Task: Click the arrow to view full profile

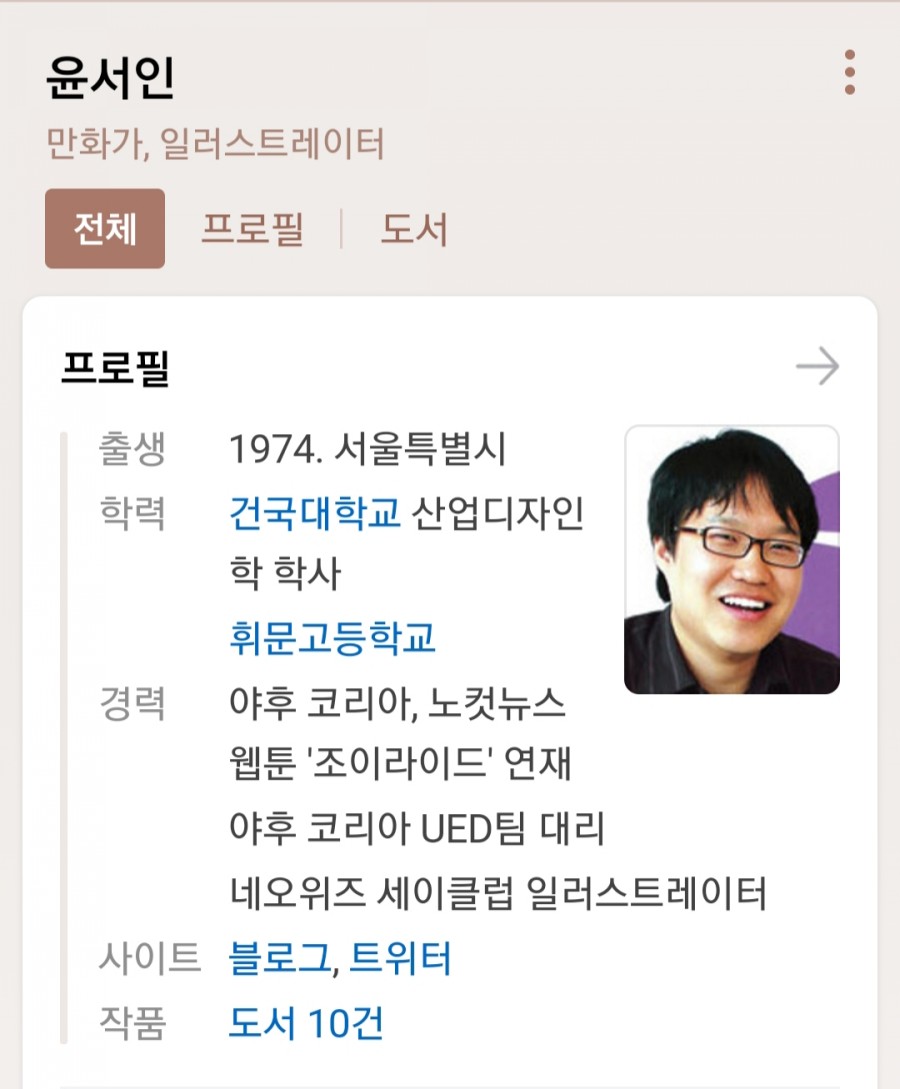Action: point(817,368)
